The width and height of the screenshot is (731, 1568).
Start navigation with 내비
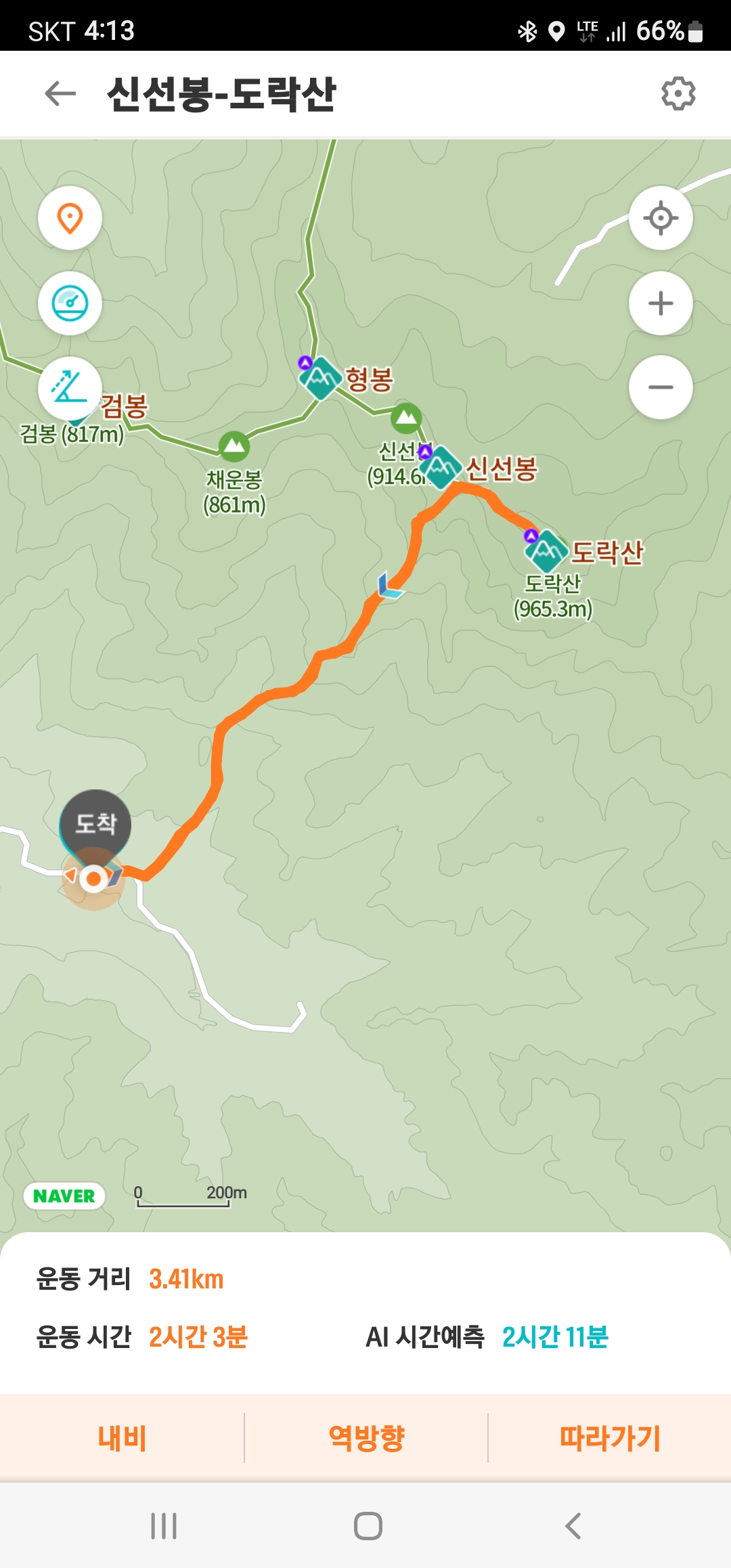122,1438
